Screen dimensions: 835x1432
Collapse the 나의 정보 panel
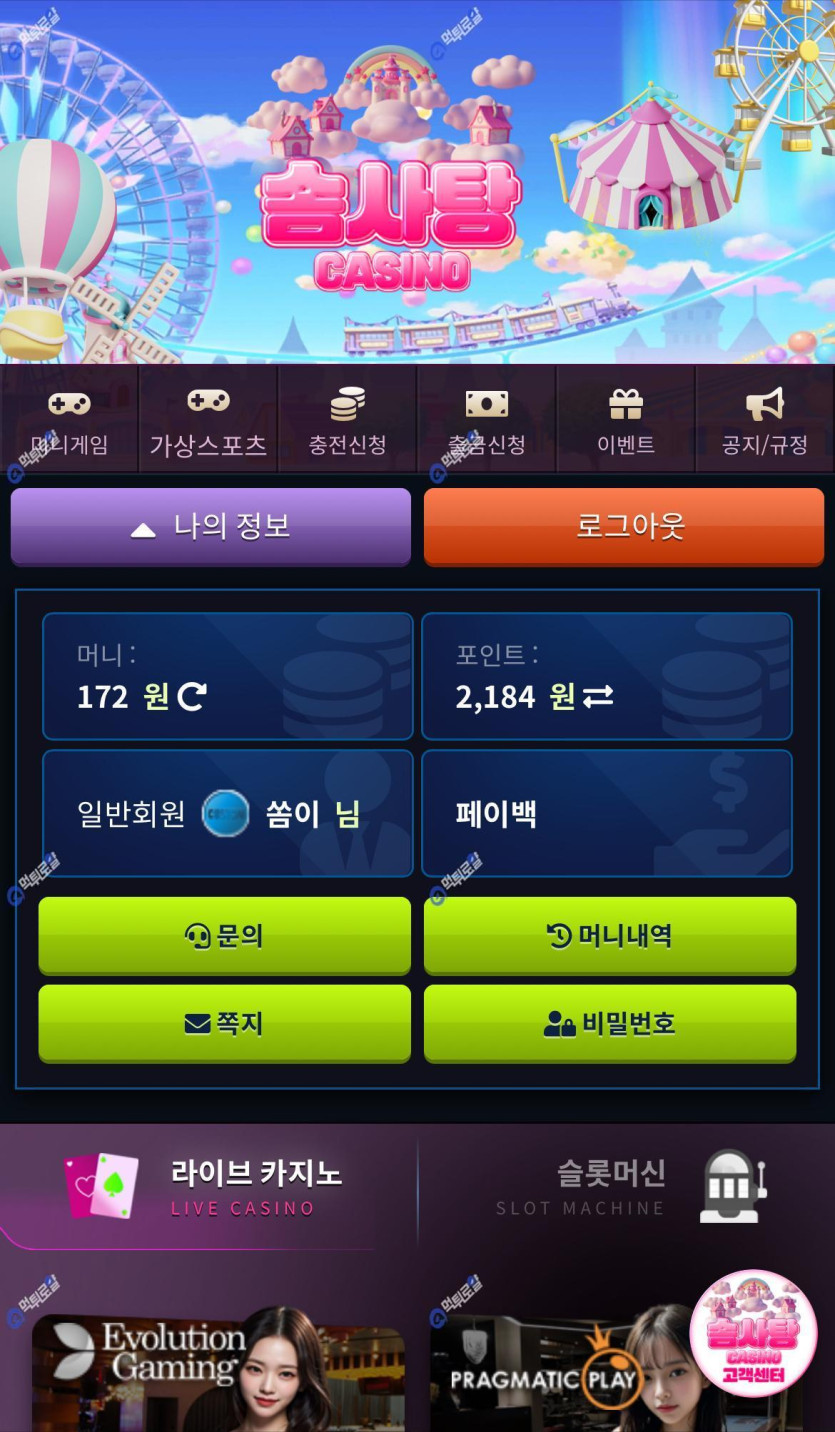[211, 526]
